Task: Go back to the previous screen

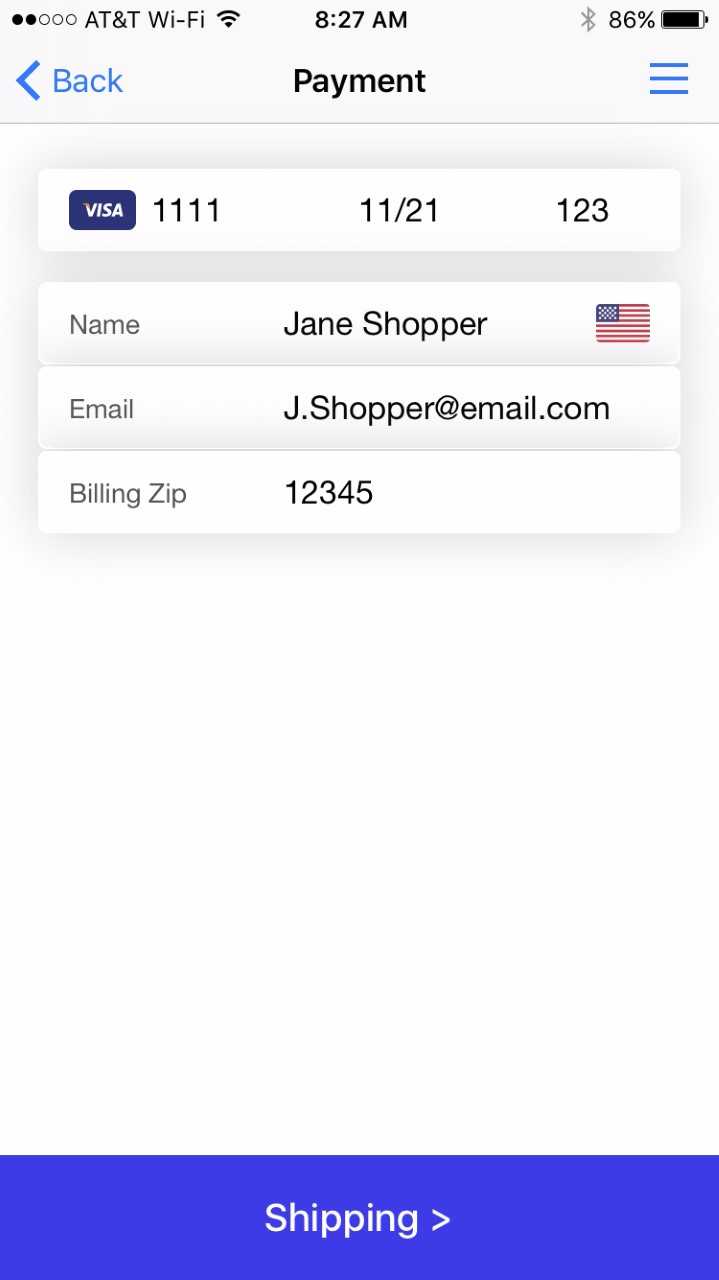Action: pos(69,81)
